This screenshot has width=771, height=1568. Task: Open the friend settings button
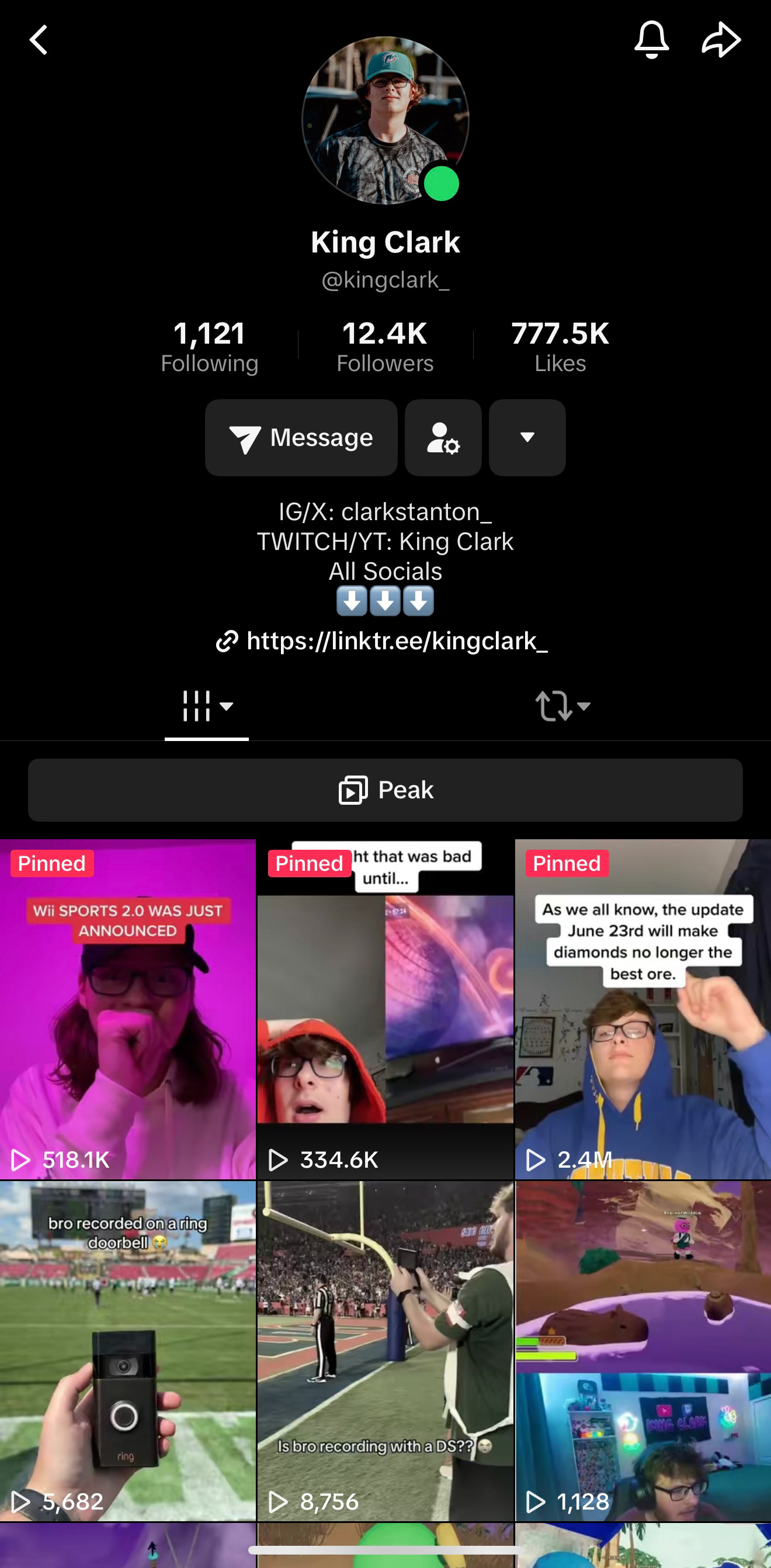click(443, 438)
